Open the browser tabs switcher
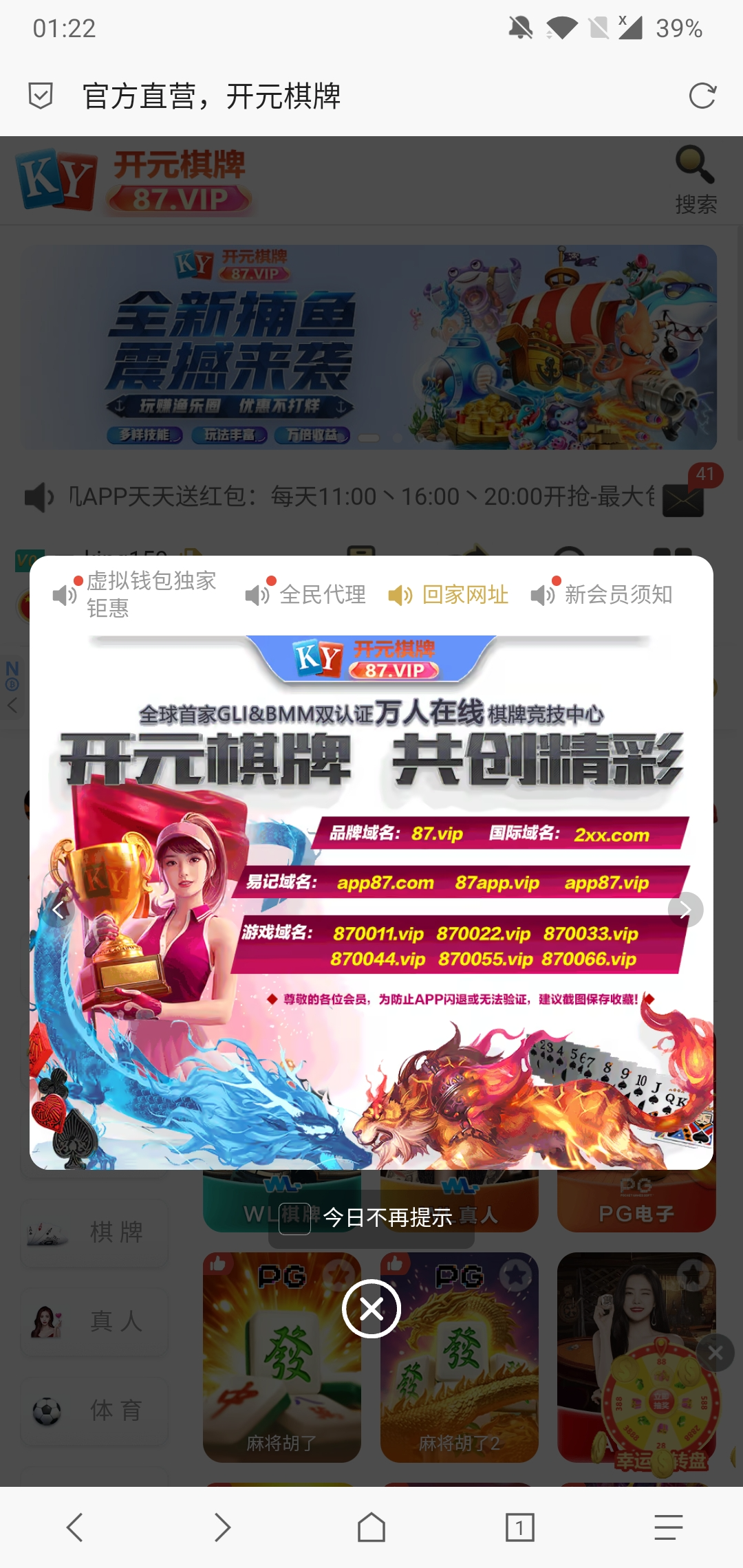Viewport: 743px width, 1568px height. 520,1527
